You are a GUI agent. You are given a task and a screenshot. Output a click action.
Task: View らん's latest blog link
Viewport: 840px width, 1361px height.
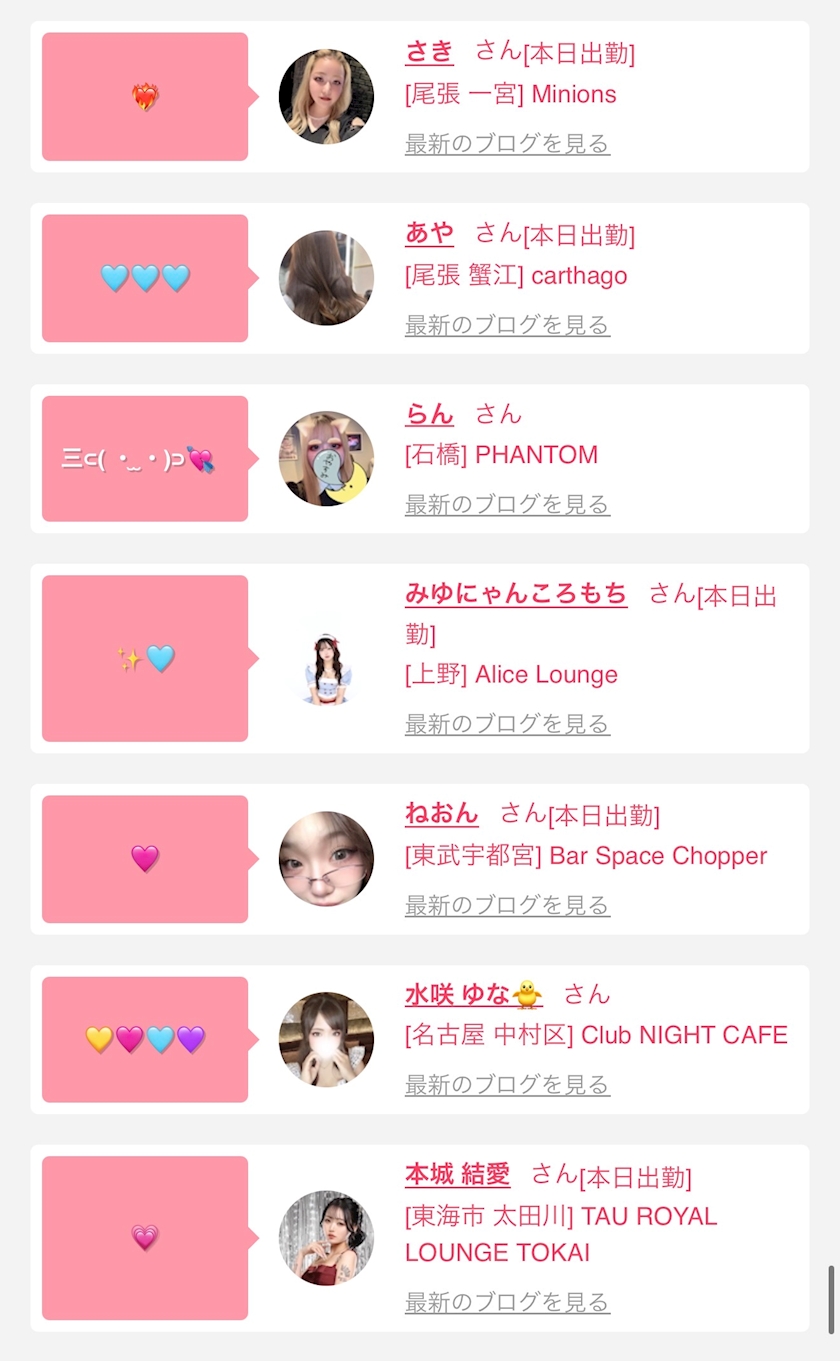pyautogui.click(x=507, y=504)
